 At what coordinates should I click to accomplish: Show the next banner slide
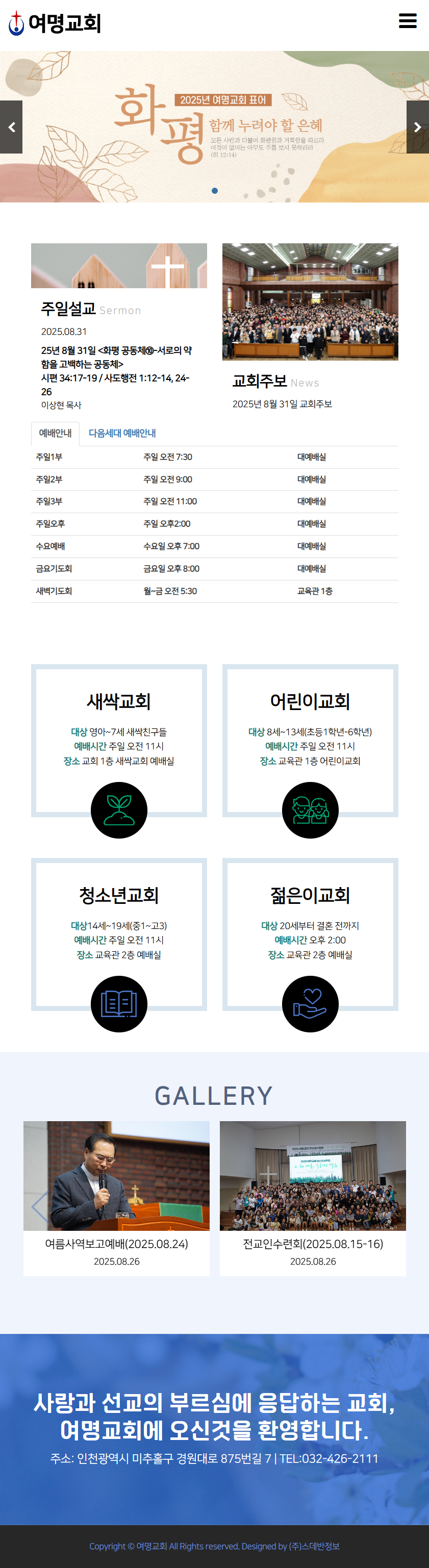pyautogui.click(x=417, y=127)
